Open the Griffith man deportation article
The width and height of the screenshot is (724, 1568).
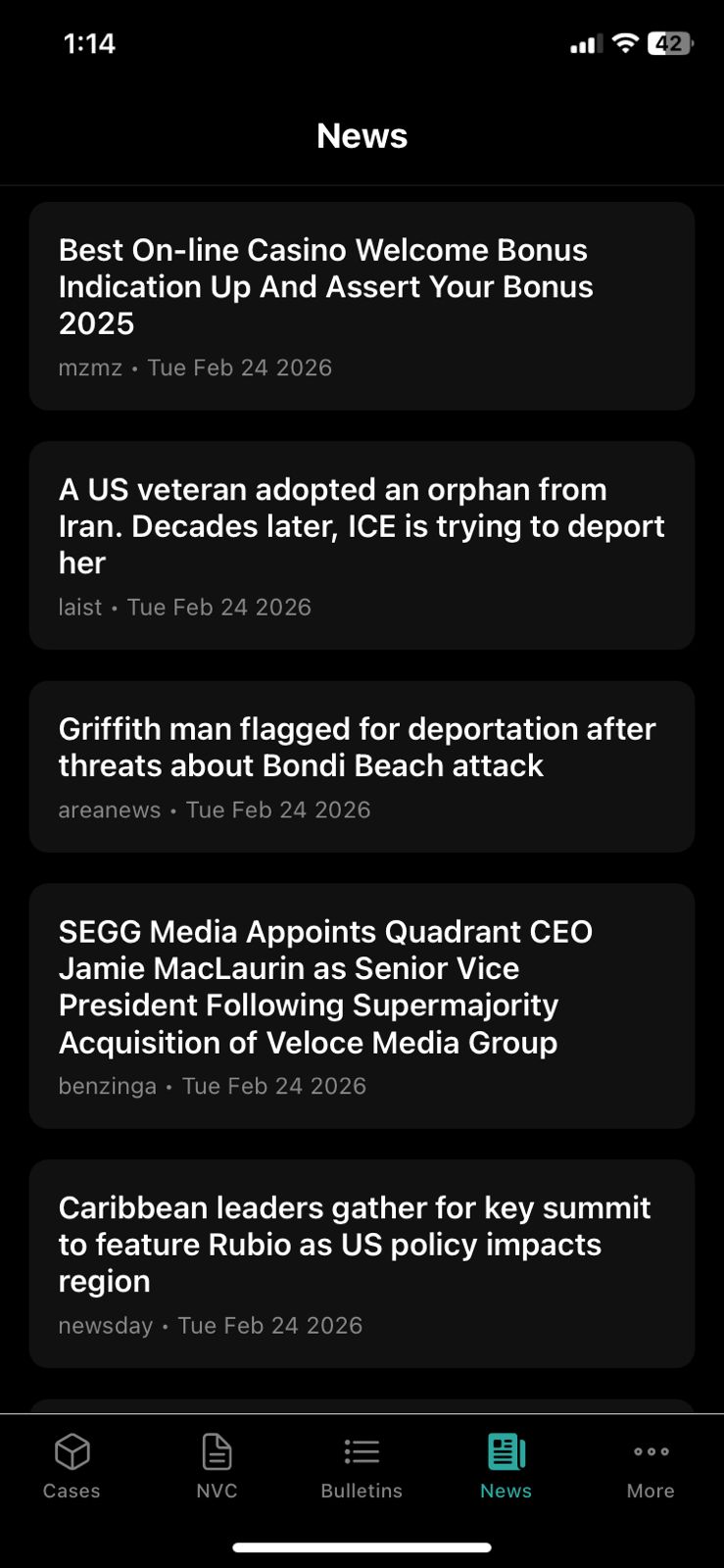click(x=362, y=765)
